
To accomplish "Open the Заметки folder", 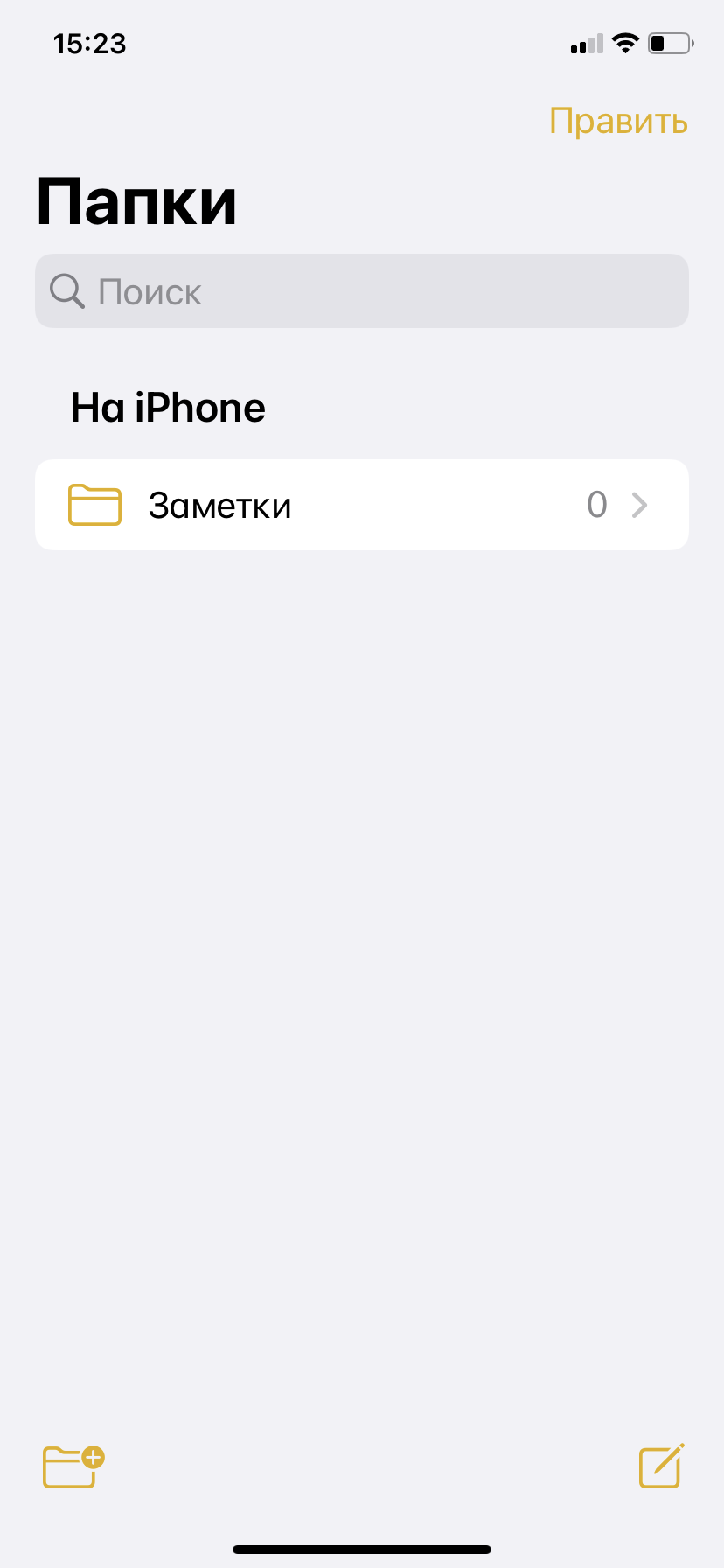I will 362,505.
